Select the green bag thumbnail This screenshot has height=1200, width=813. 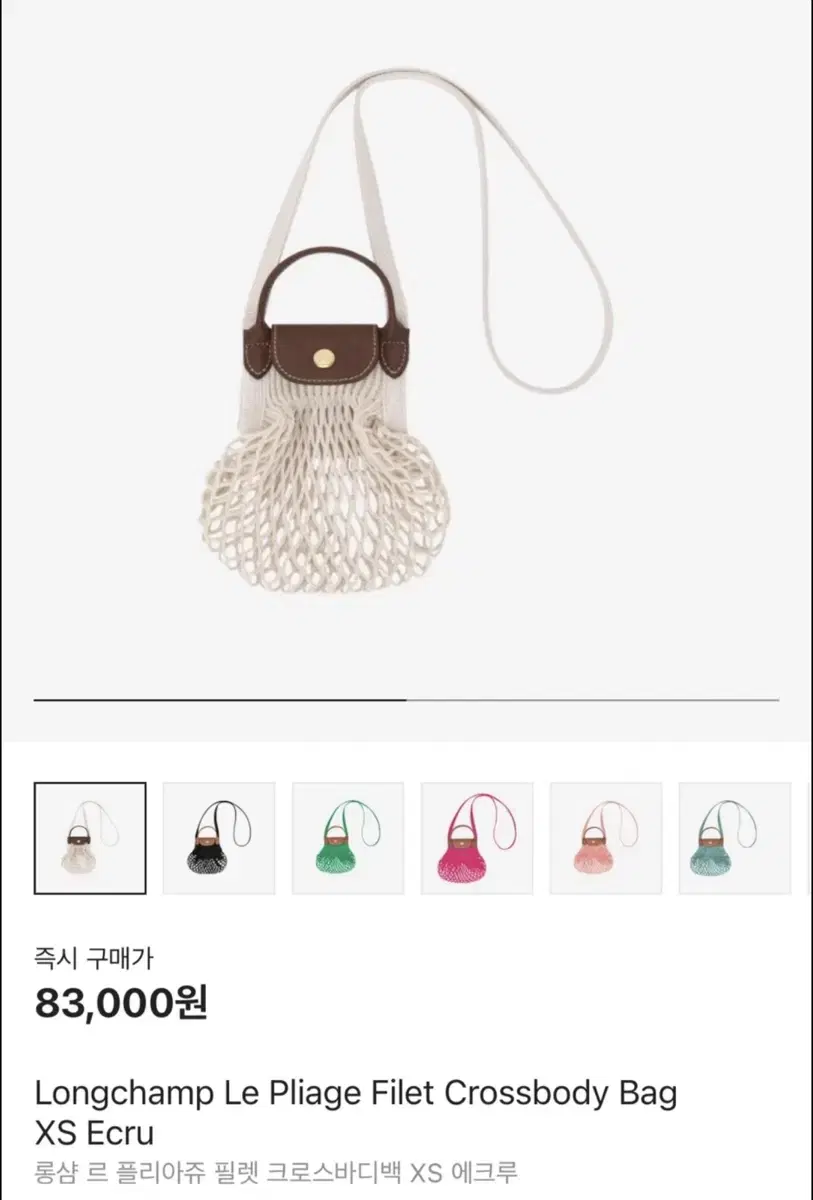347,836
